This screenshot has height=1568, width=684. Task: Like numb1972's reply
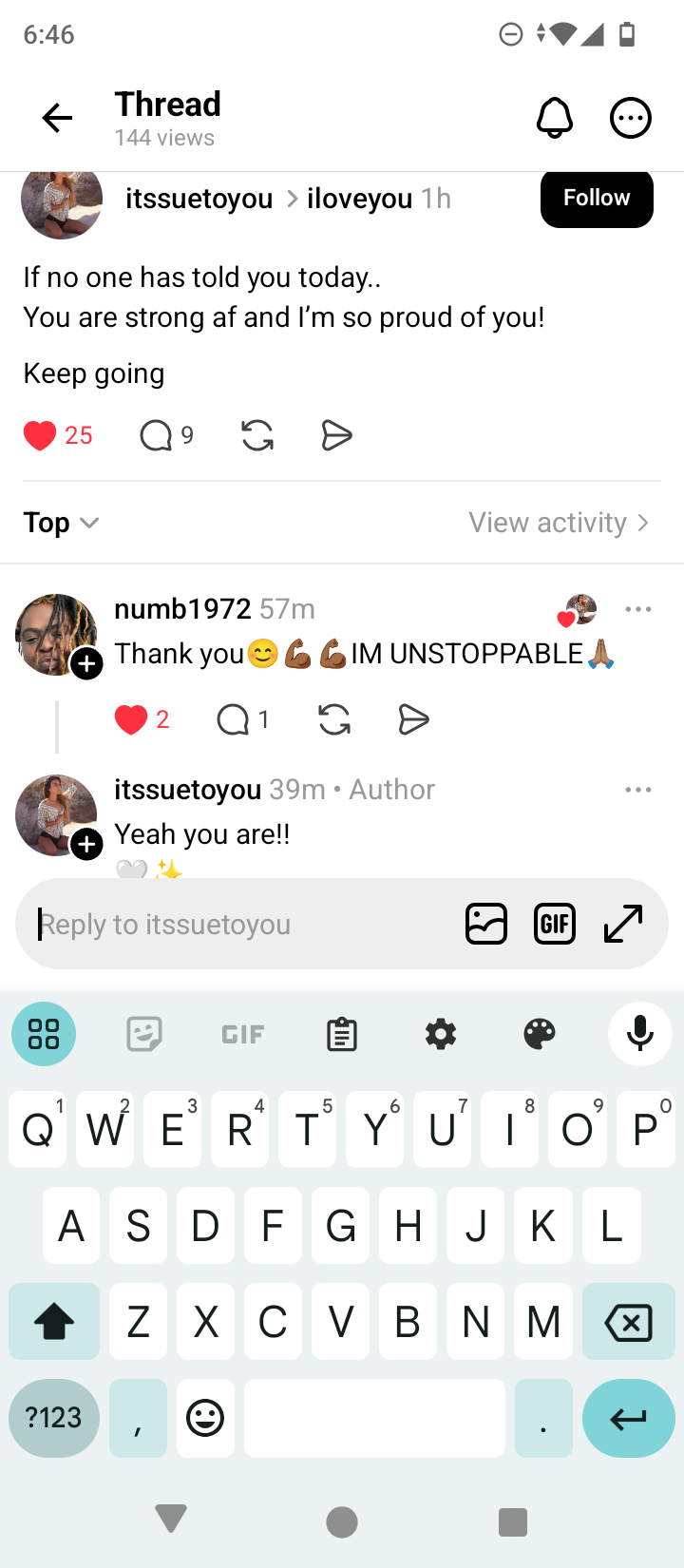point(131,720)
